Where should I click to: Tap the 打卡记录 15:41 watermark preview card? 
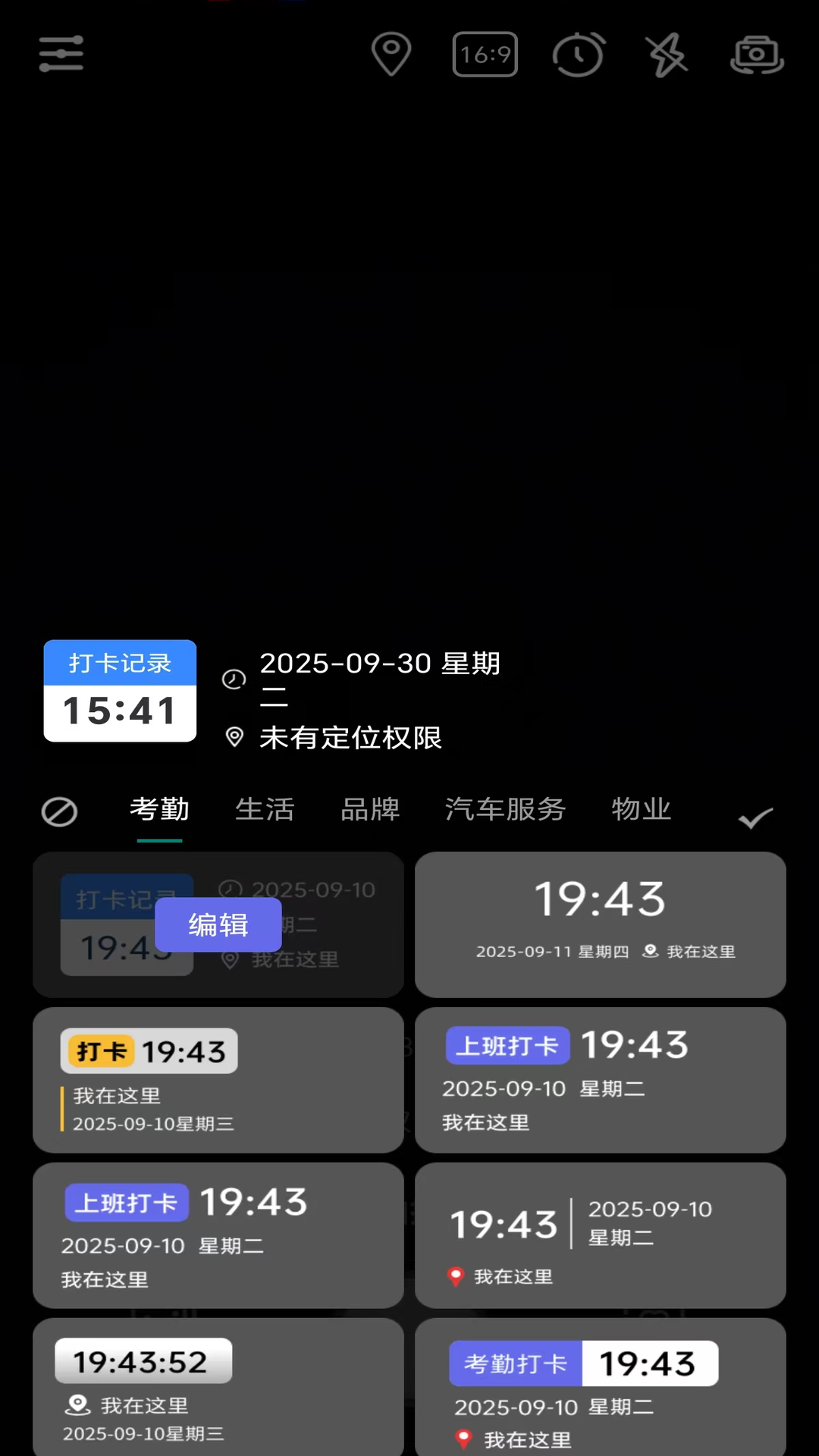pyautogui.click(x=119, y=690)
